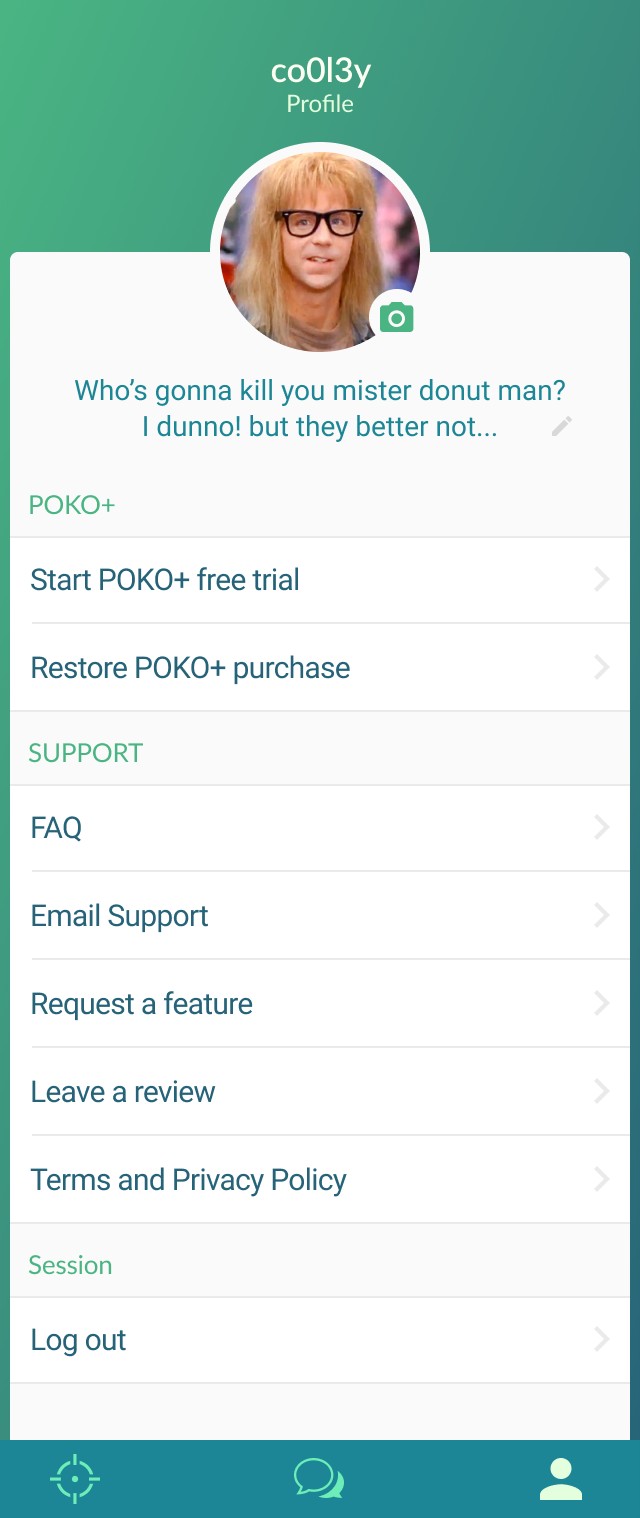Select the profile person tab
The image size is (640, 1518).
click(x=561, y=1478)
